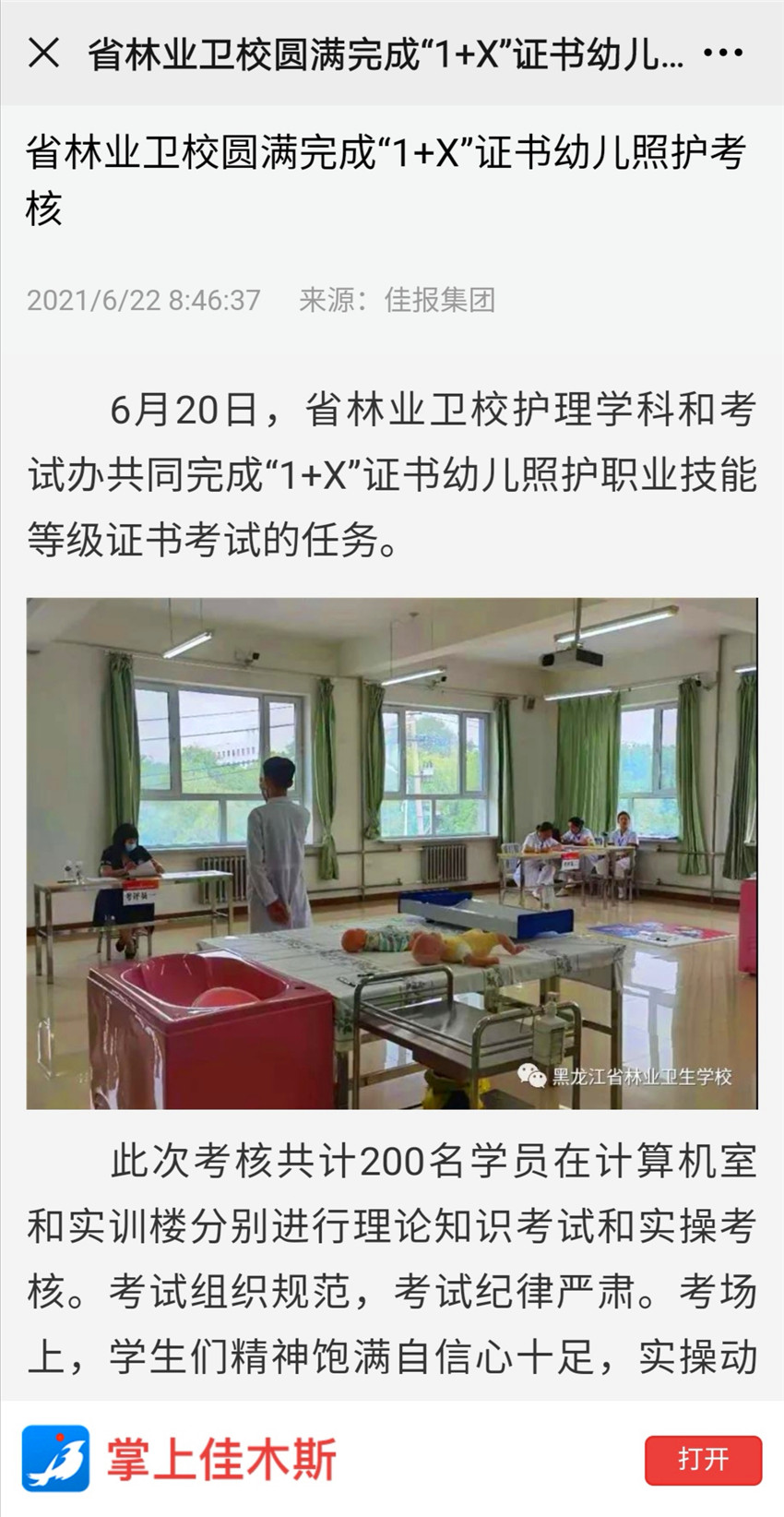Close the article page
784x1517 pixels.
(x=43, y=53)
